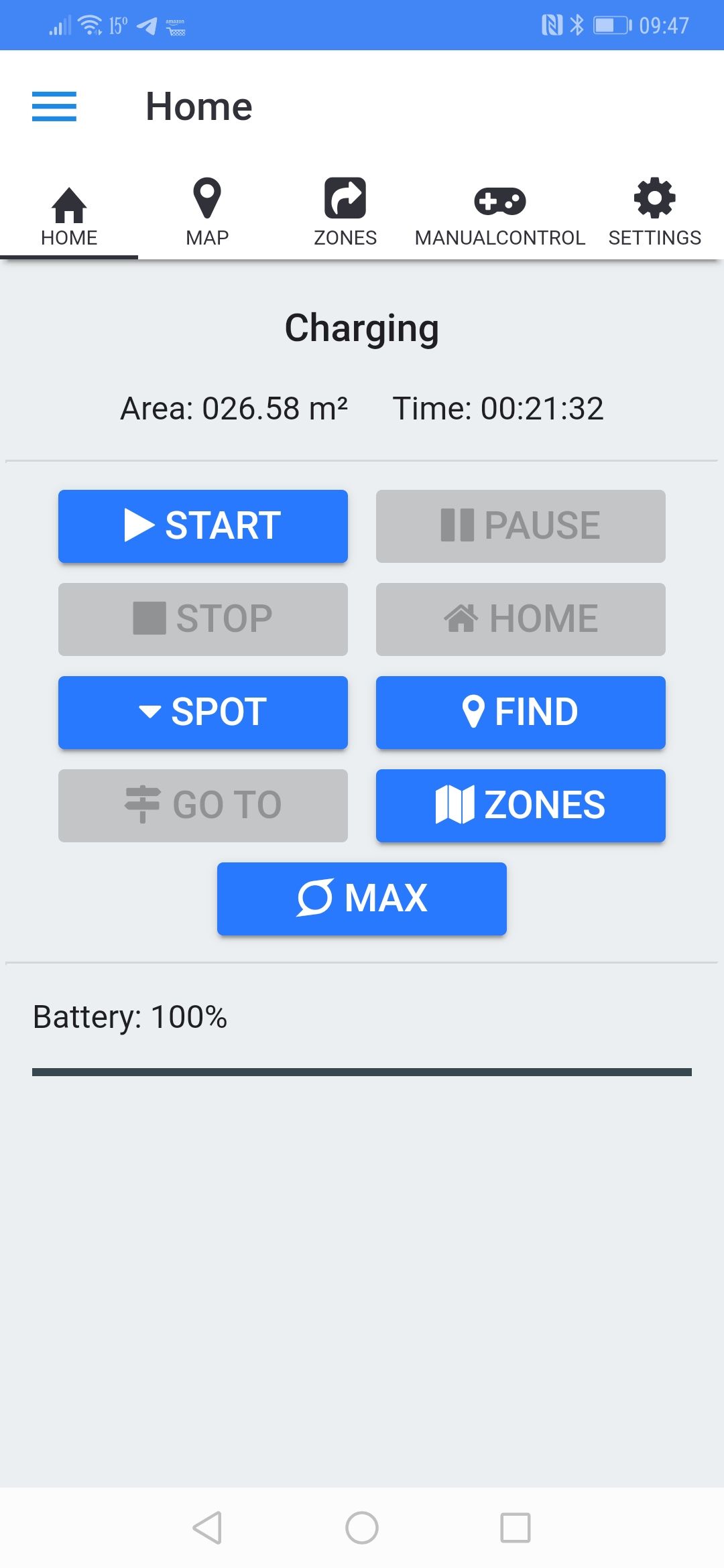Click the house icon on the Home tab

[69, 204]
